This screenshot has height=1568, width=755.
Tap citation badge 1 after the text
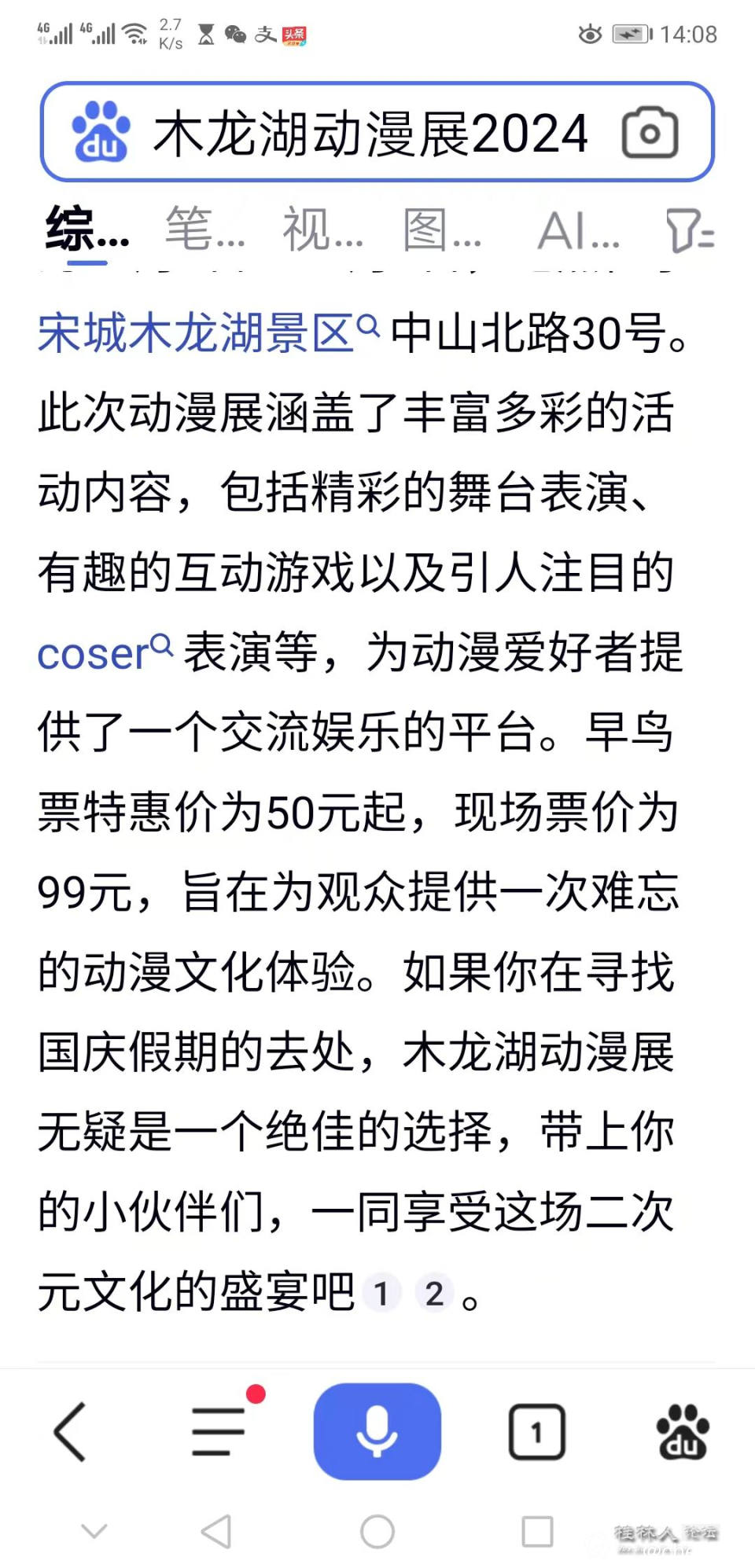(x=381, y=1291)
